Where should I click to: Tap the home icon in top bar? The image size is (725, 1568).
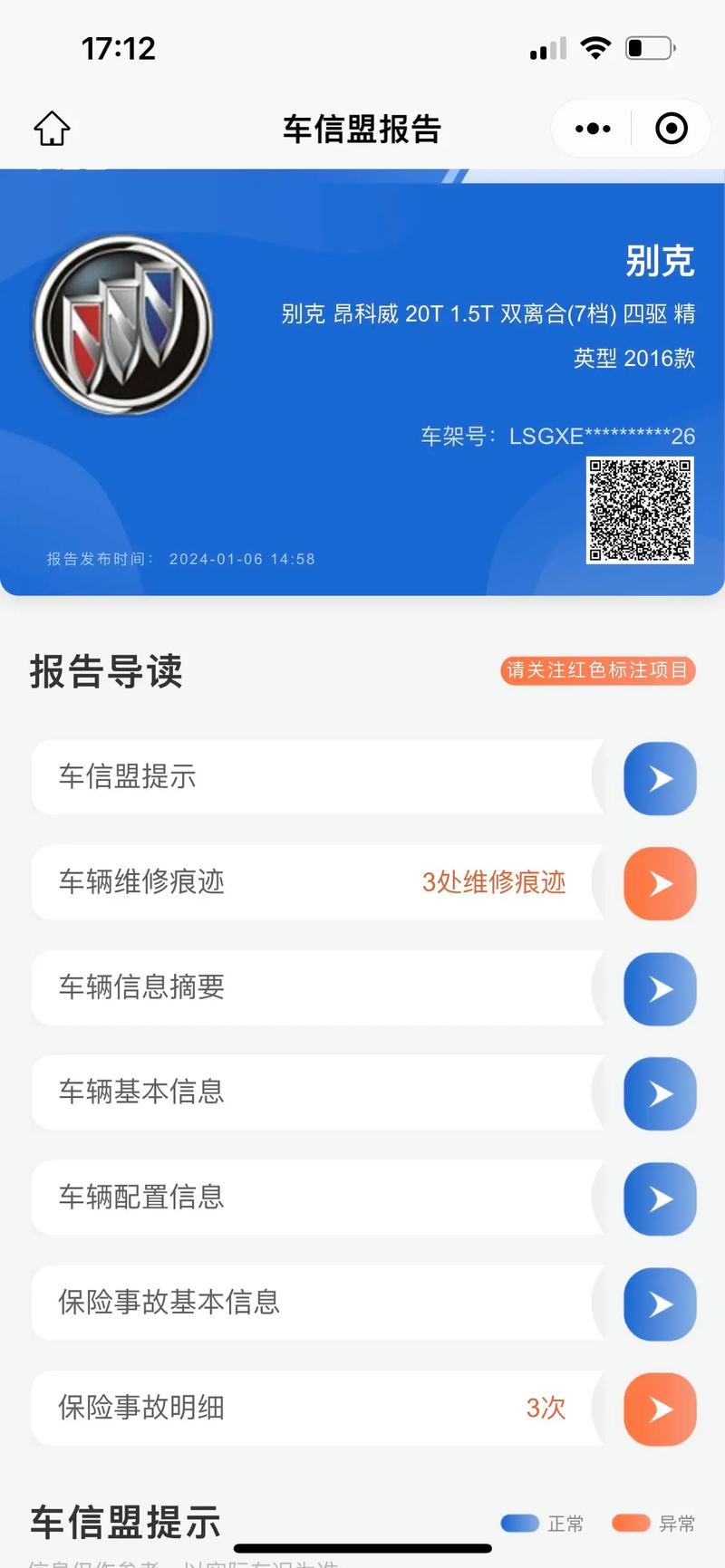coord(52,129)
